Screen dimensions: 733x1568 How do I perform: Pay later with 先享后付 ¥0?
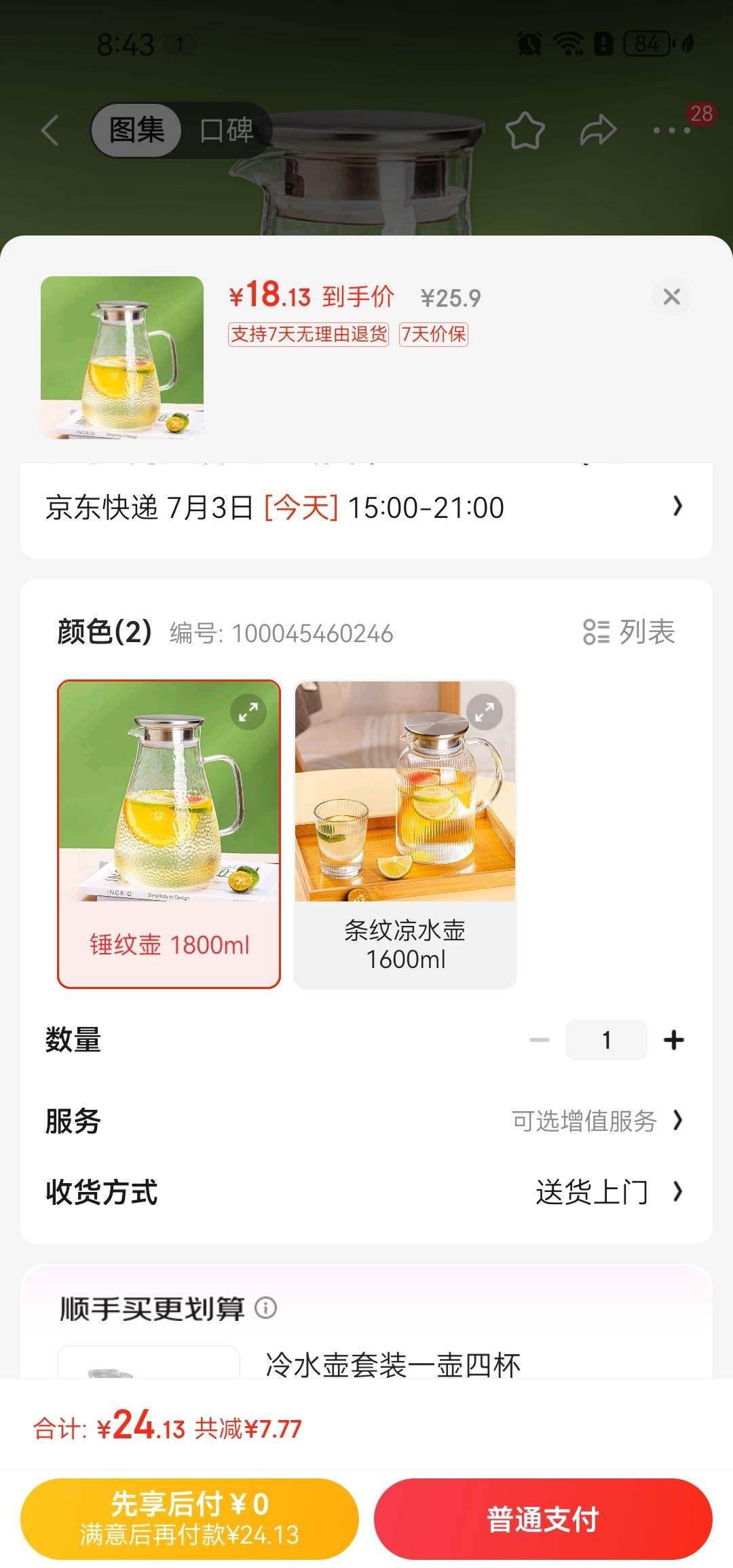pyautogui.click(x=189, y=1518)
